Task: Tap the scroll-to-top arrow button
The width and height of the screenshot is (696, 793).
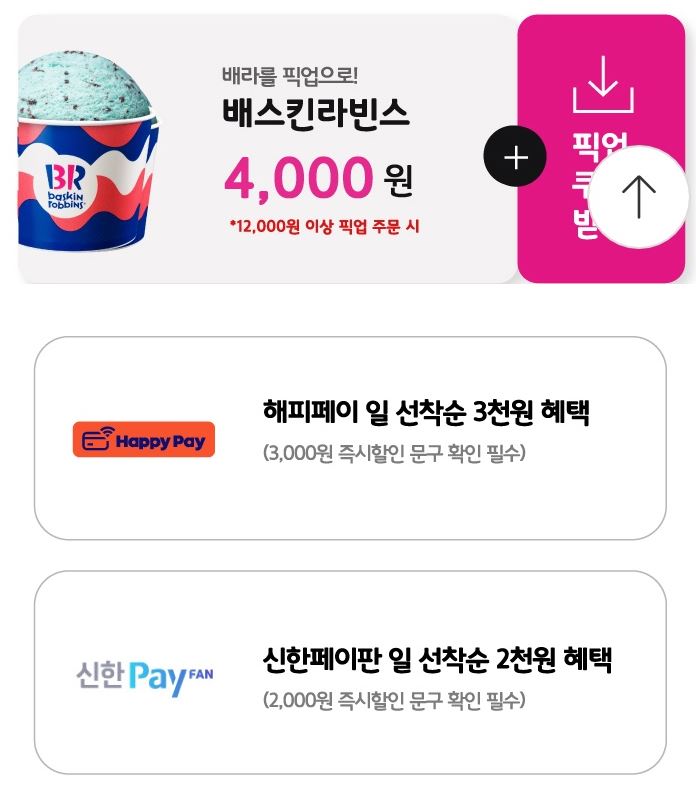Action: click(x=639, y=197)
